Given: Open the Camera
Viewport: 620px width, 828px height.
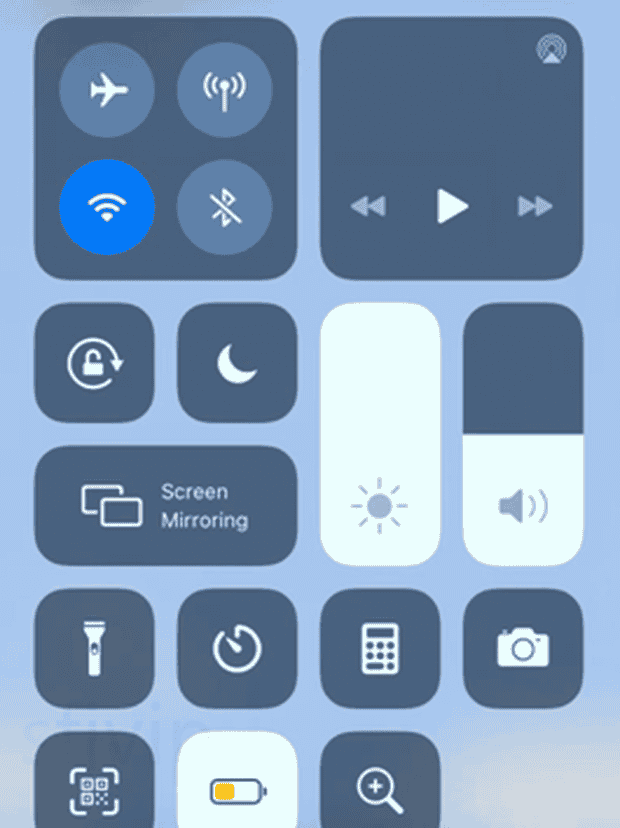Looking at the screenshot, I should pyautogui.click(x=523, y=649).
